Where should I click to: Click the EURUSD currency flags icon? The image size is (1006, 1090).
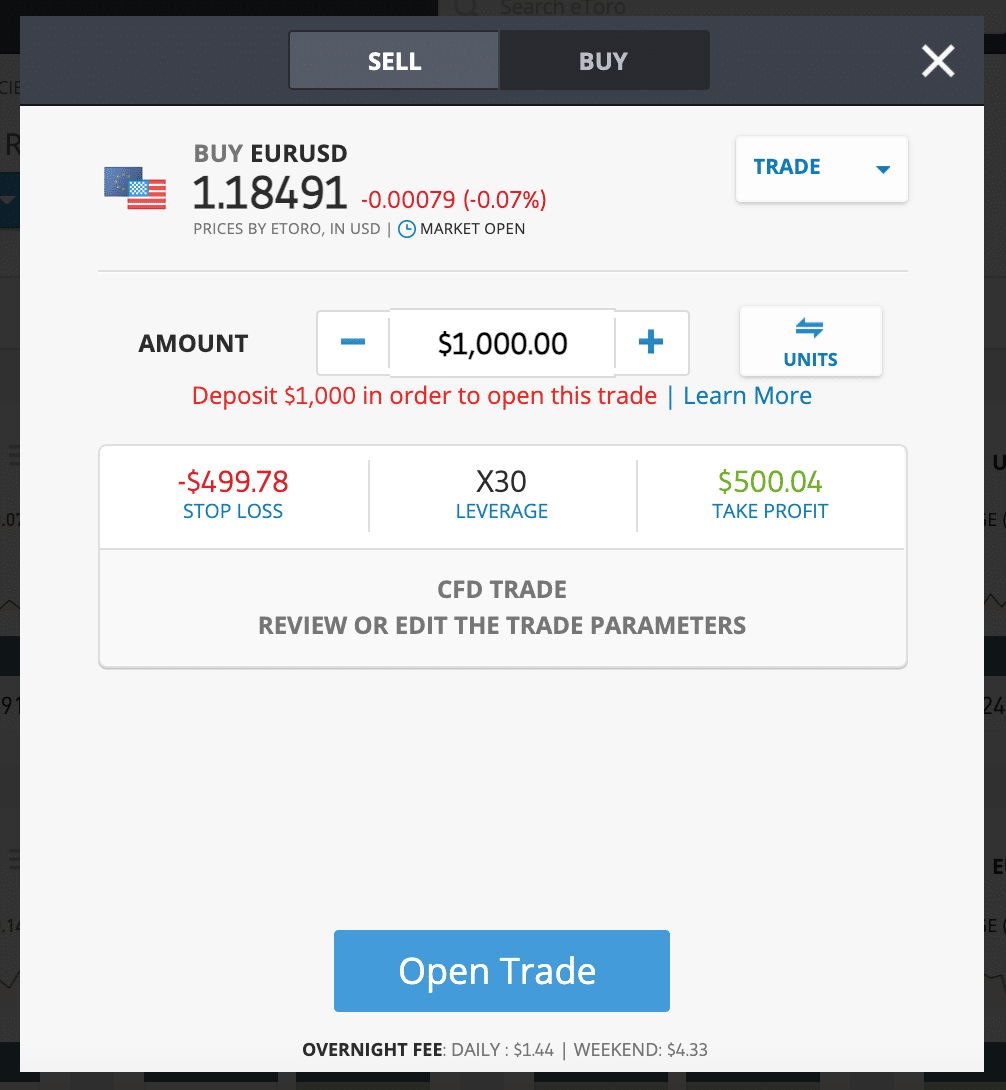[x=135, y=186]
